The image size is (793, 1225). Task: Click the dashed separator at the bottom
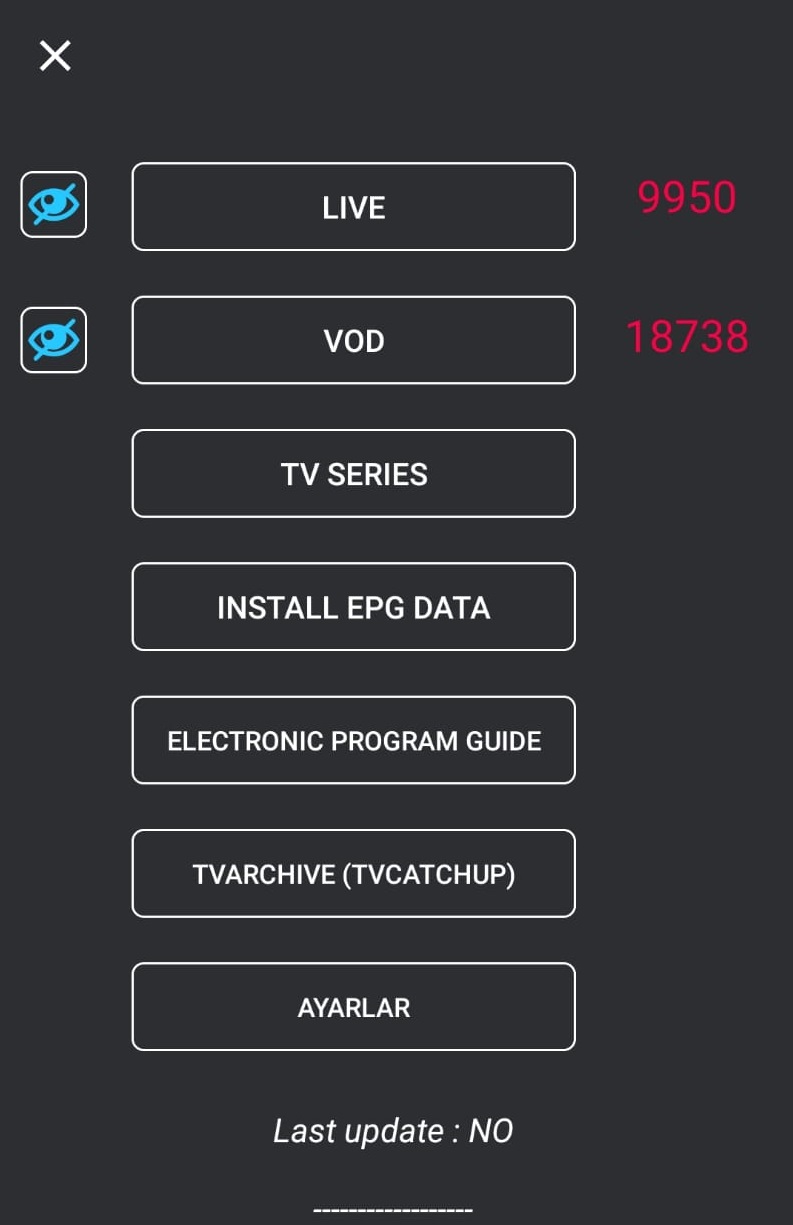point(393,1208)
